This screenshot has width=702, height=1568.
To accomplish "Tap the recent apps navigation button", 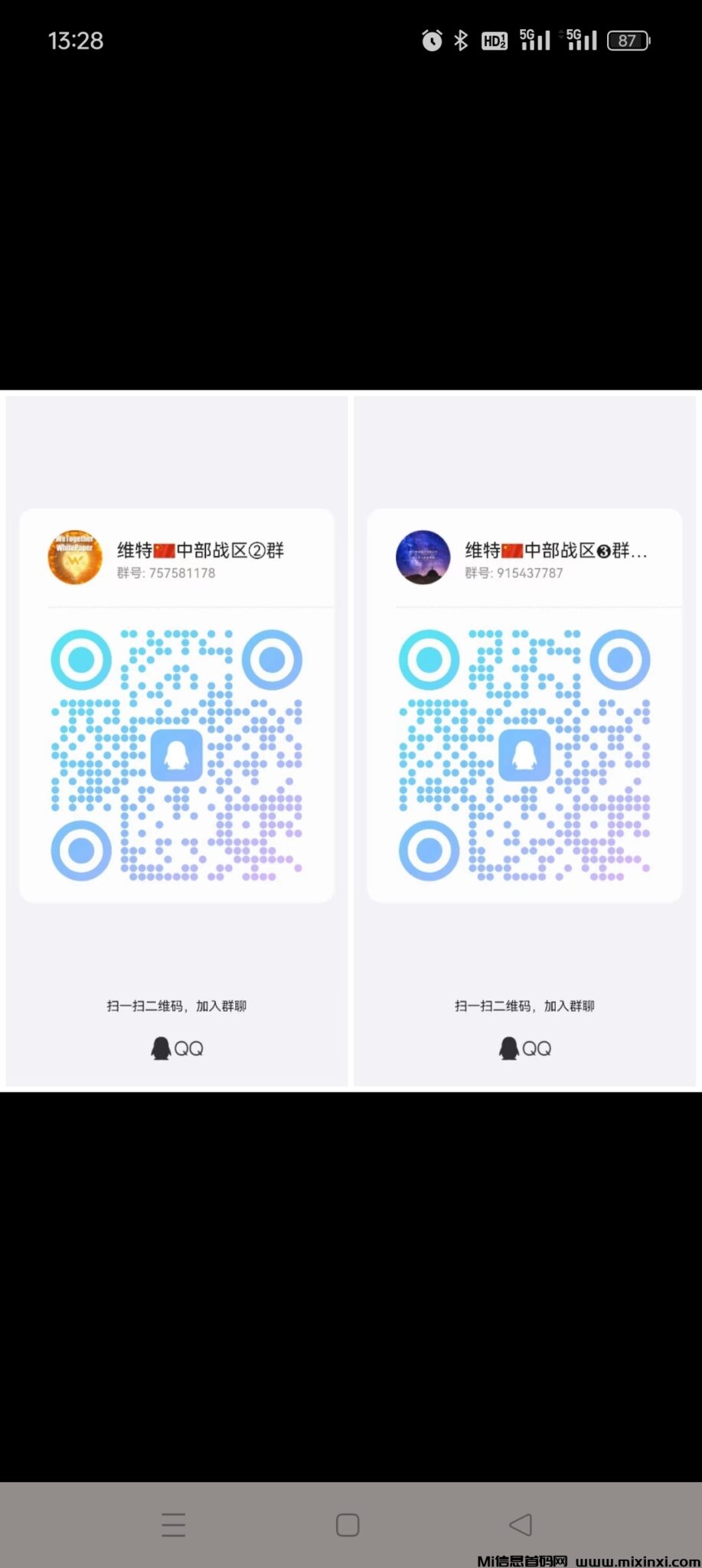I will point(174,1524).
